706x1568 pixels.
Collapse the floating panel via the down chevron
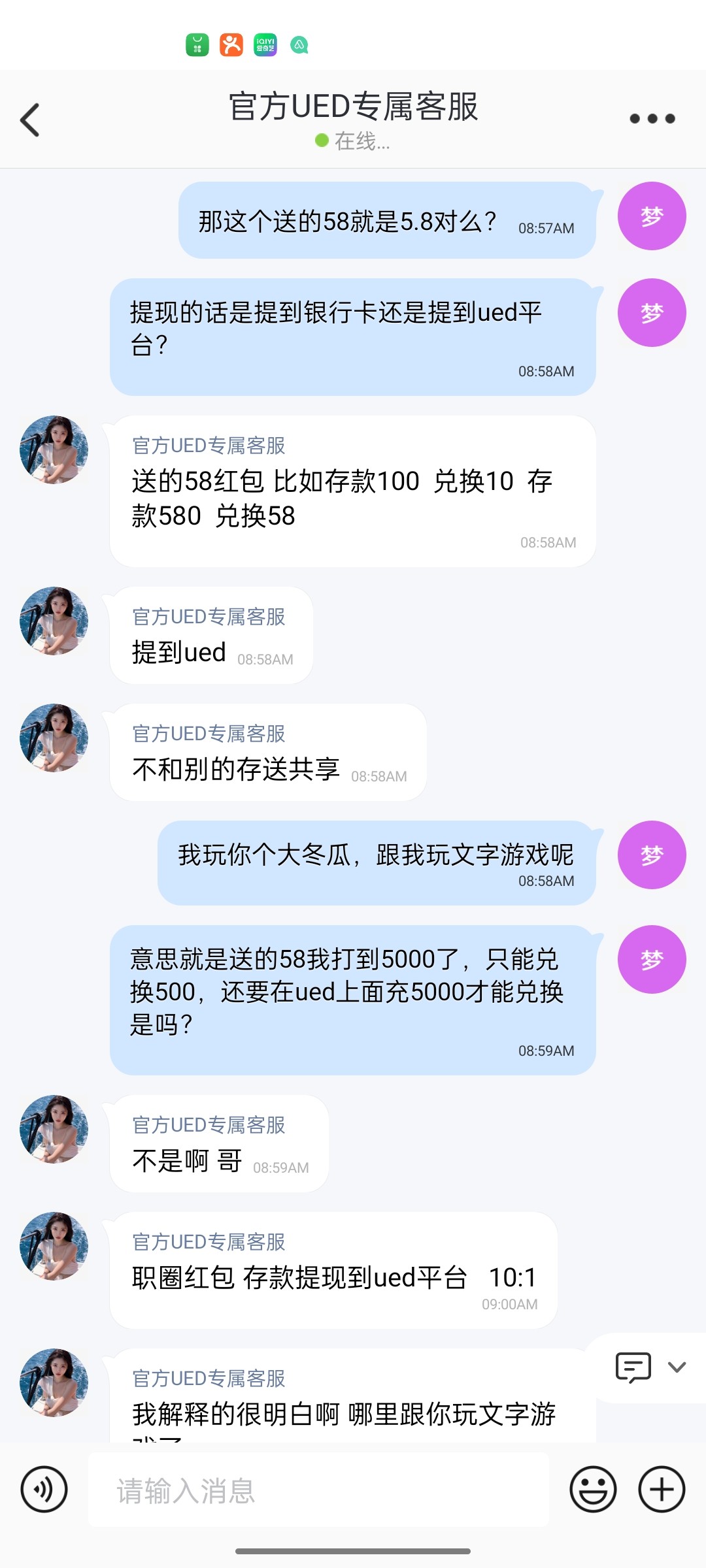click(677, 1367)
